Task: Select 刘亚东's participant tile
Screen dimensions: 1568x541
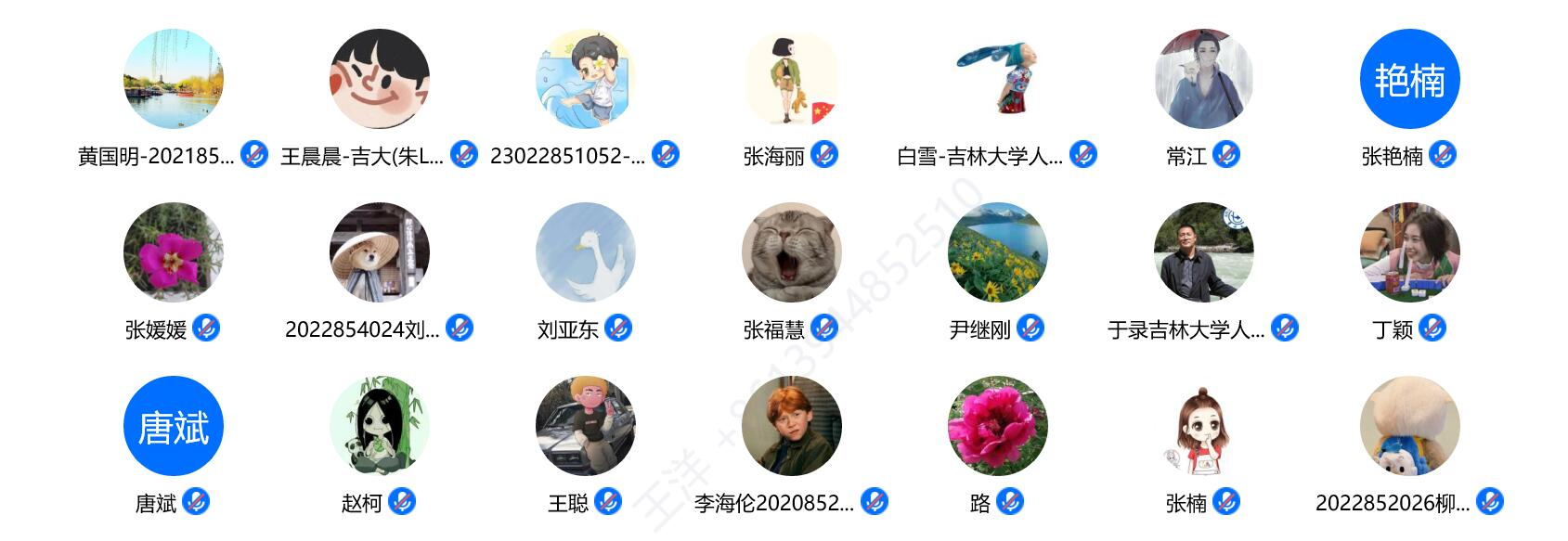Action: pos(585,252)
